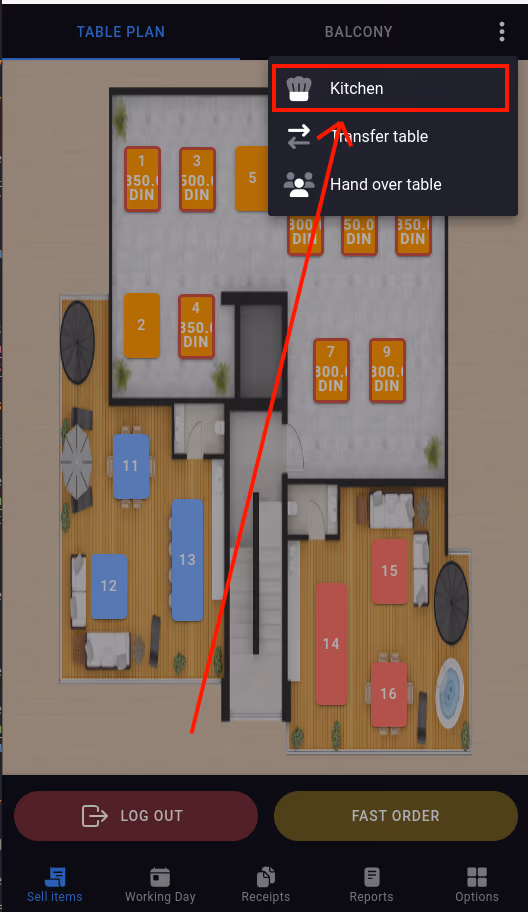Go to Receipts
This screenshot has height=912, width=528.
click(x=266, y=885)
